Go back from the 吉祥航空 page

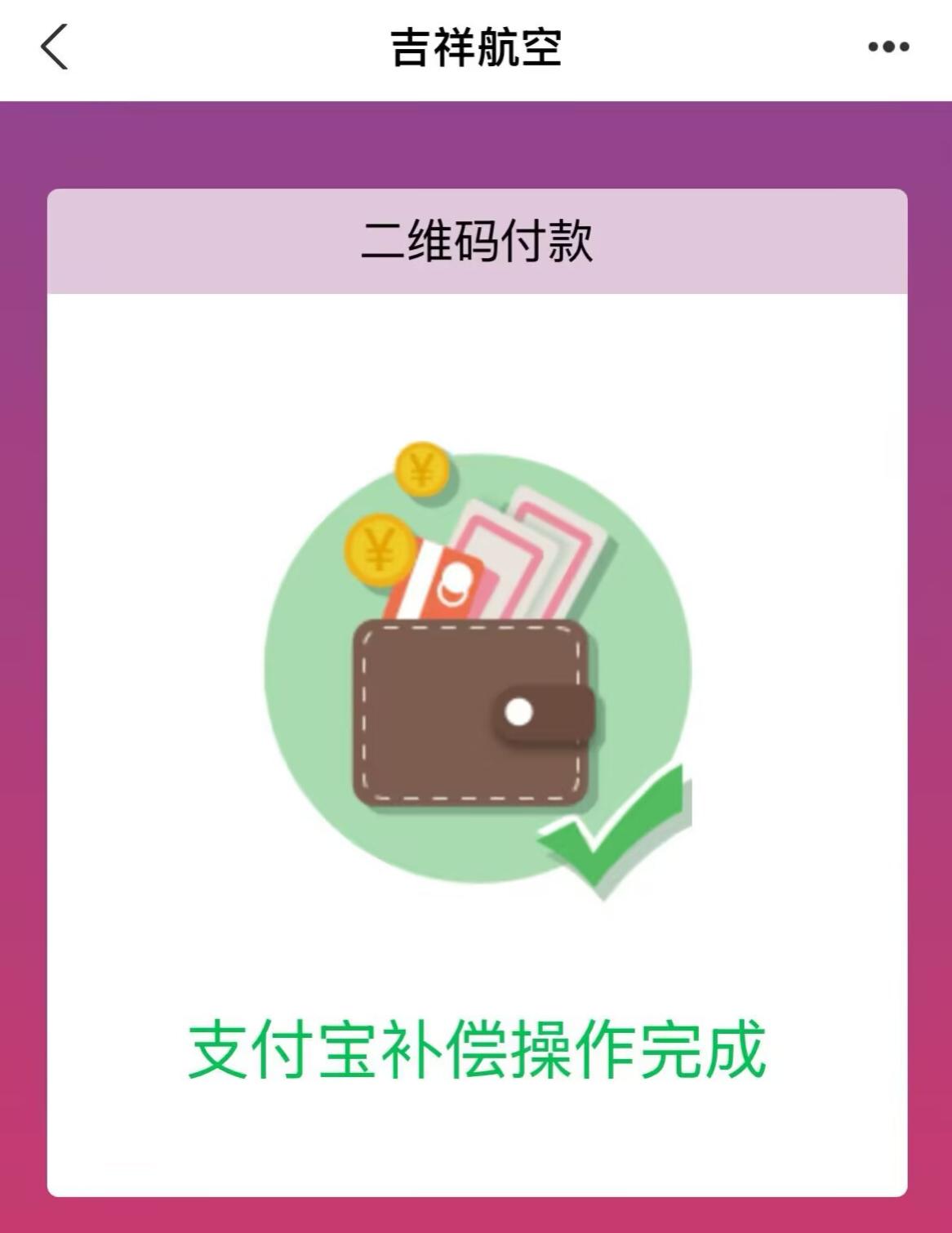coord(54,47)
